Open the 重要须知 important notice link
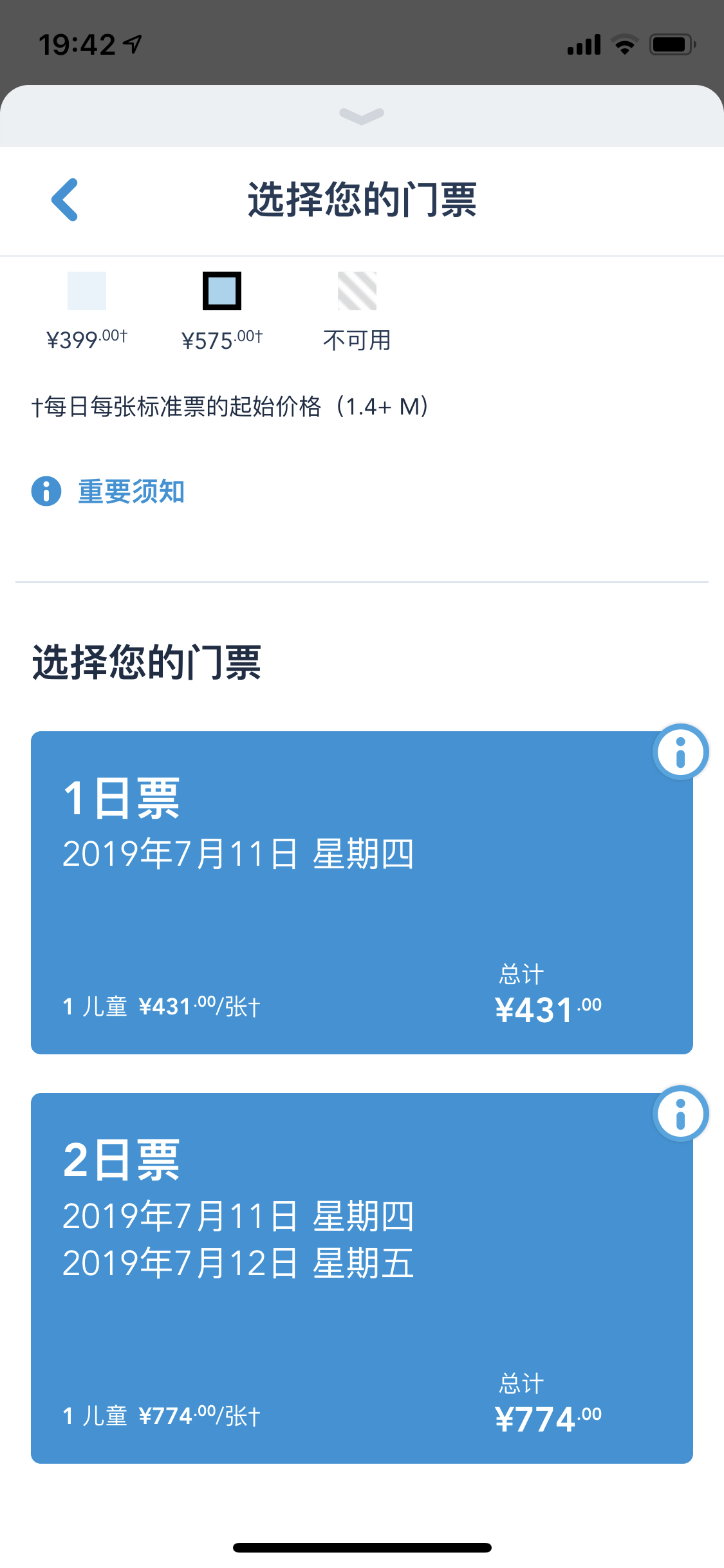Image resolution: width=724 pixels, height=1568 pixels. pos(131,492)
